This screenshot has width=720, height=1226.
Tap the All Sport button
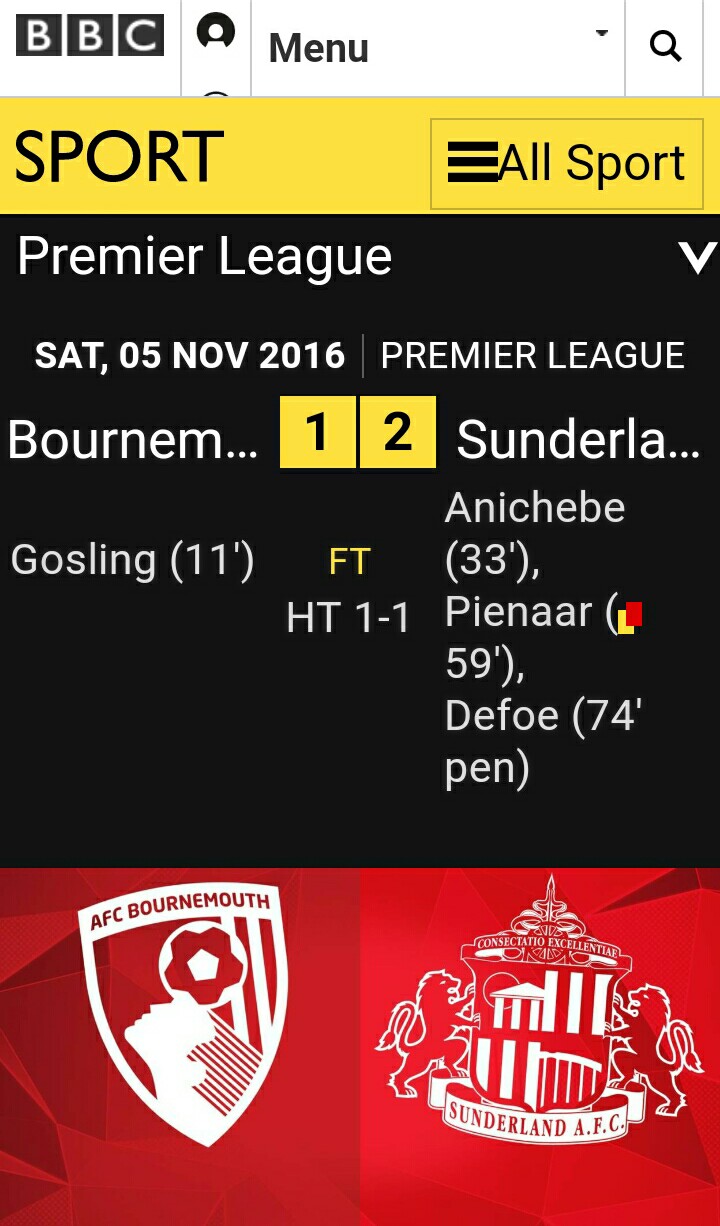(x=567, y=164)
